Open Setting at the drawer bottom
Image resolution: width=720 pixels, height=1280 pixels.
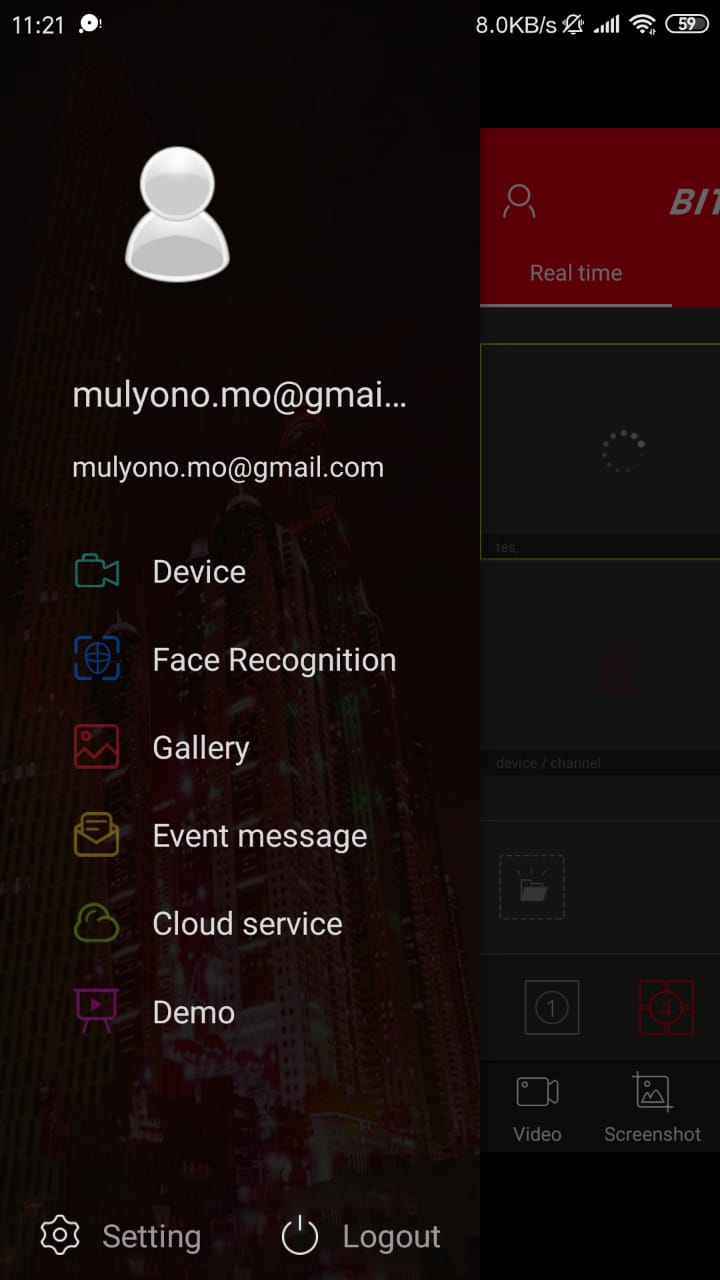[x=122, y=1236]
